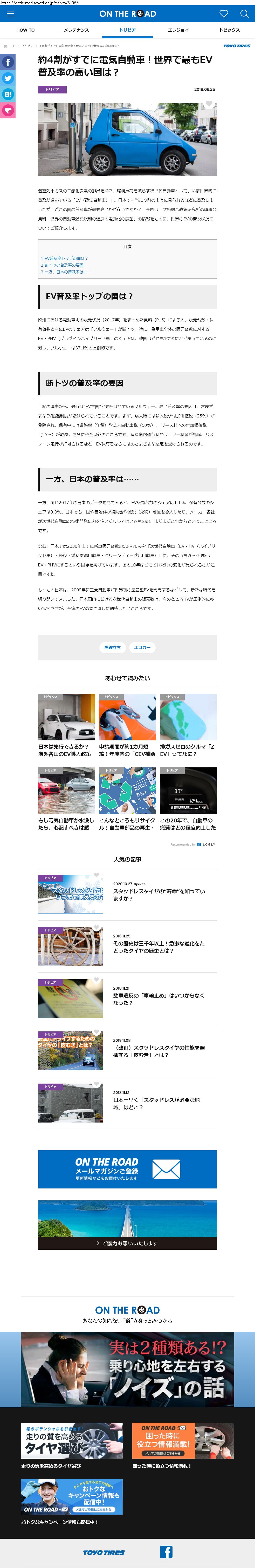This screenshot has width=255, height=1568.
Task: Share this article on Twitter
Action: click(x=8, y=78)
